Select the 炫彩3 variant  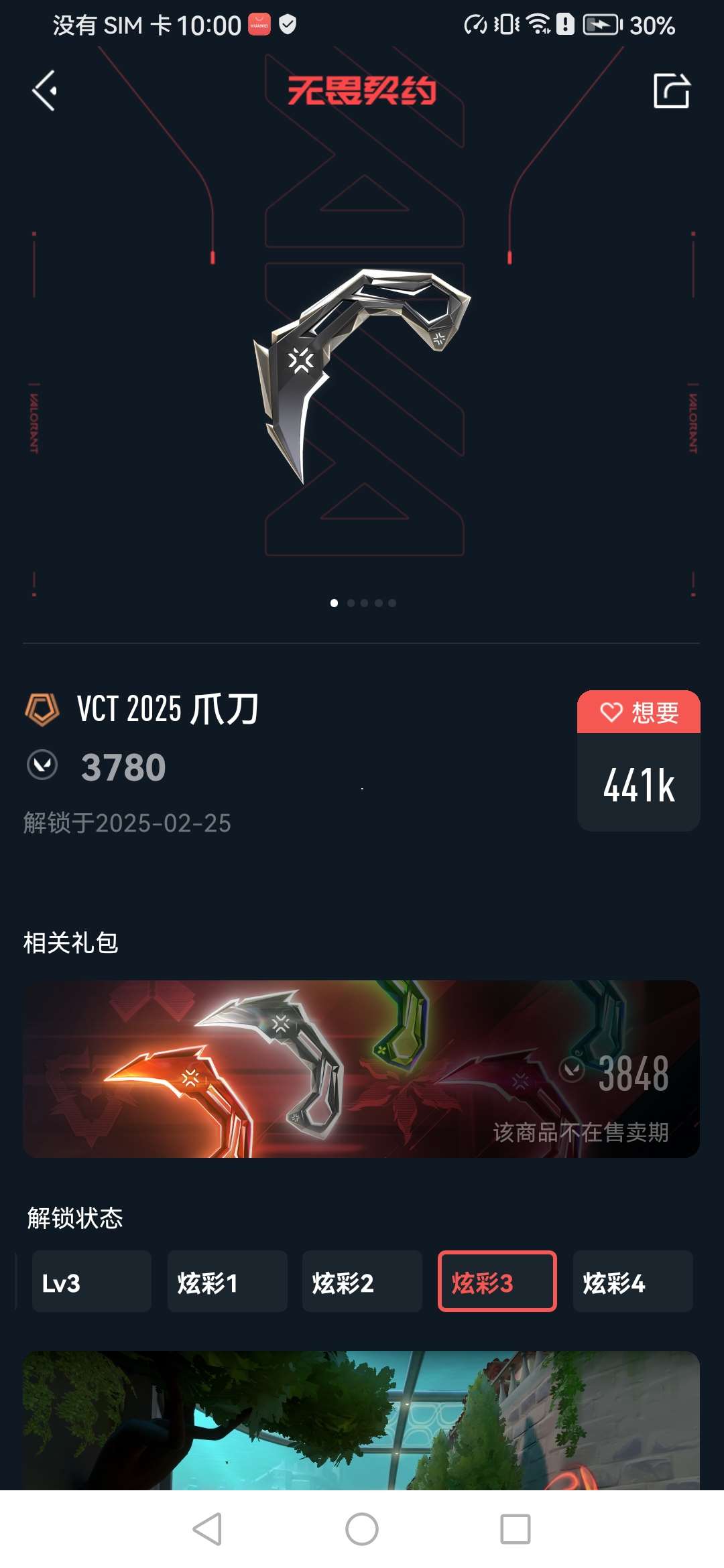(x=497, y=1281)
